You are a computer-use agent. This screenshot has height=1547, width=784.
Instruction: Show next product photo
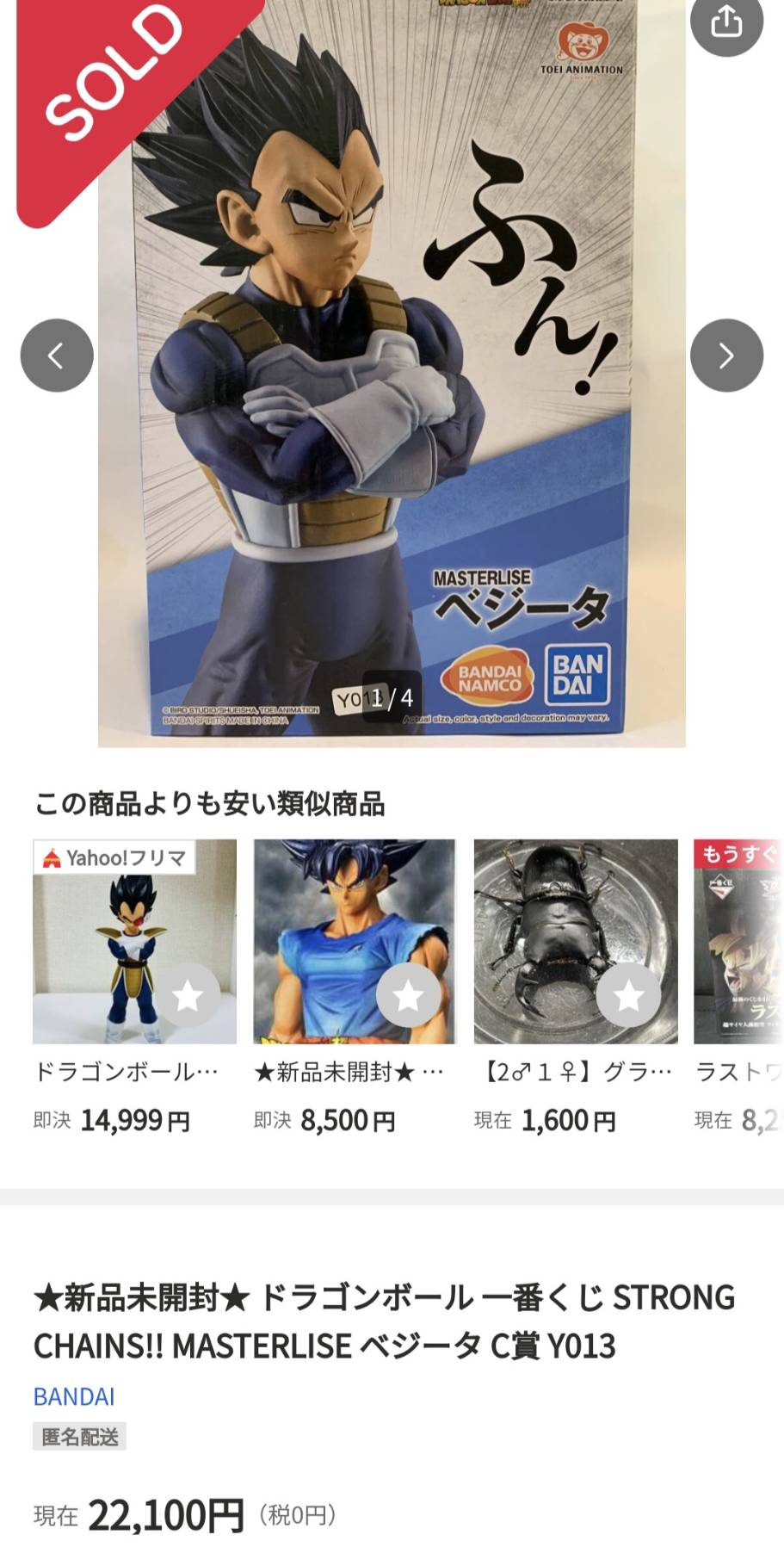[x=725, y=356]
